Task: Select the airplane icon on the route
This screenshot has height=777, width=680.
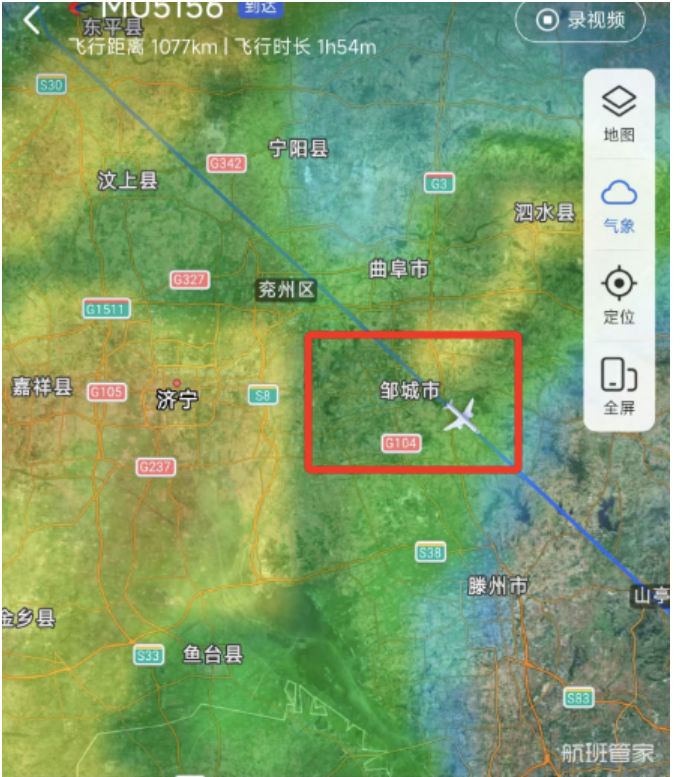Action: point(460,415)
